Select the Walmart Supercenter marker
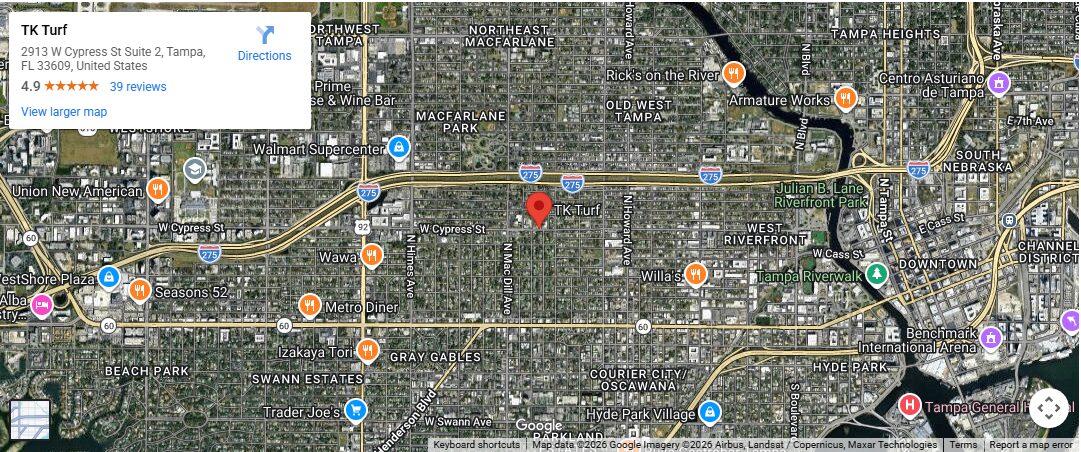 399,149
